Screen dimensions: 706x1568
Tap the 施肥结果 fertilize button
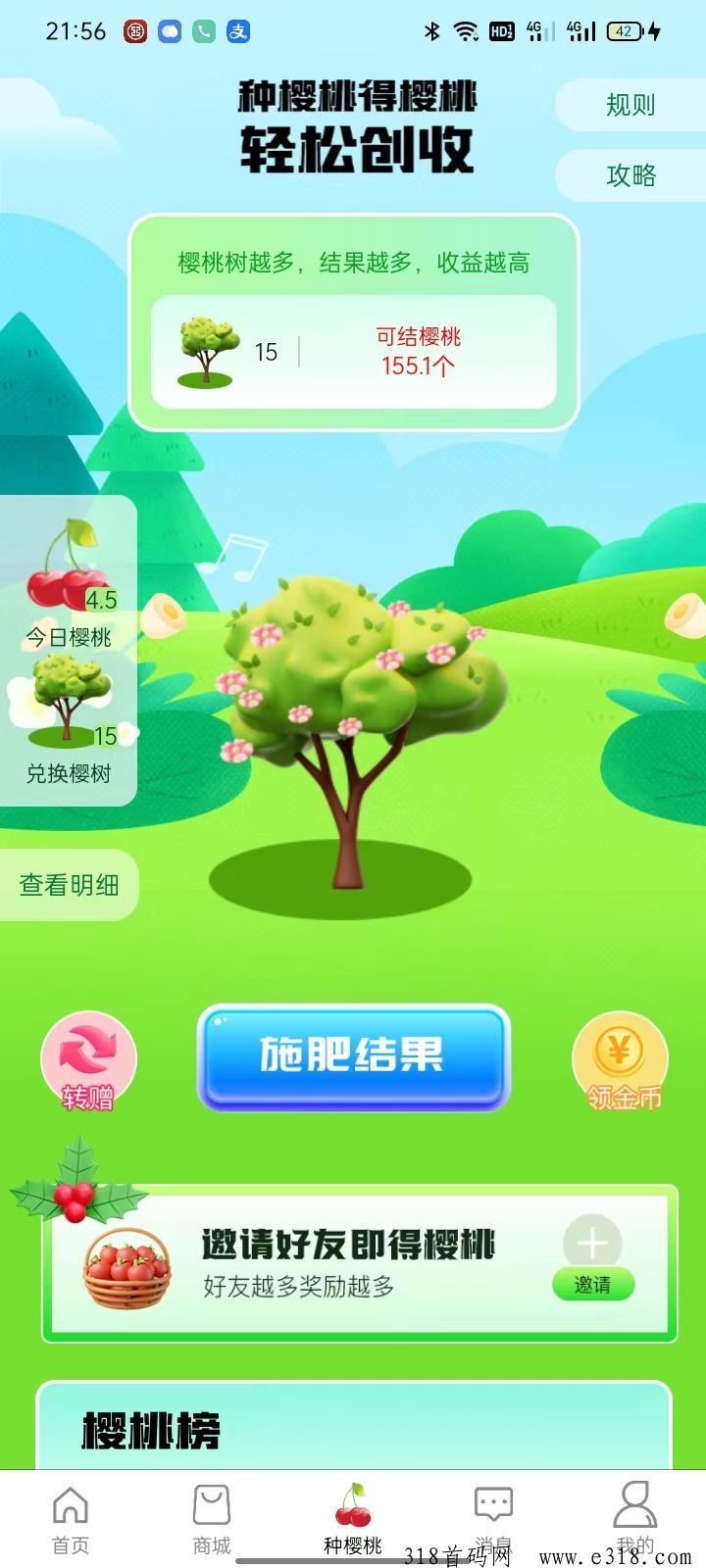tap(353, 1056)
